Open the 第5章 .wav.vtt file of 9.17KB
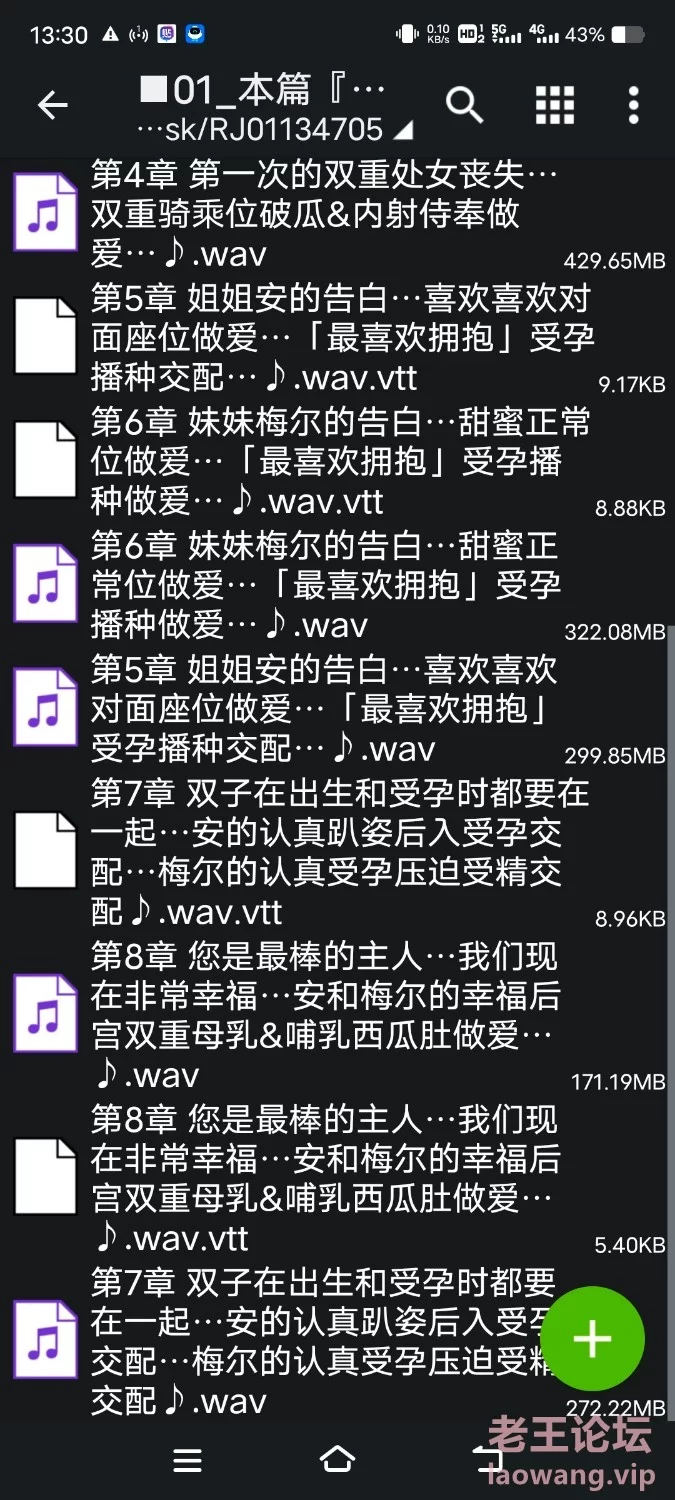The image size is (675, 1500). click(337, 338)
